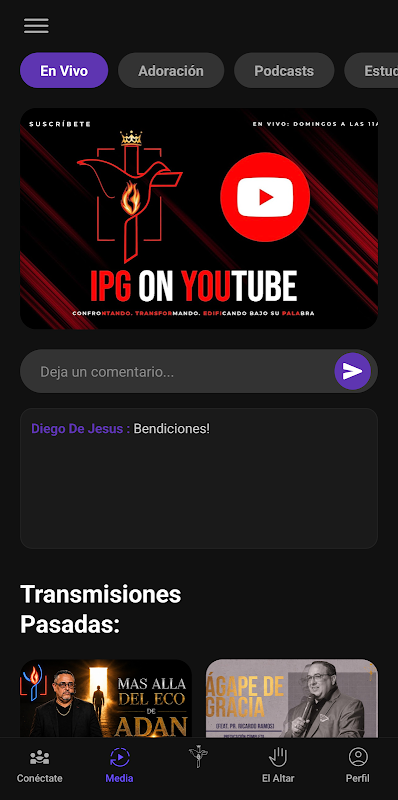Send the comment with the arrow button

[353, 371]
